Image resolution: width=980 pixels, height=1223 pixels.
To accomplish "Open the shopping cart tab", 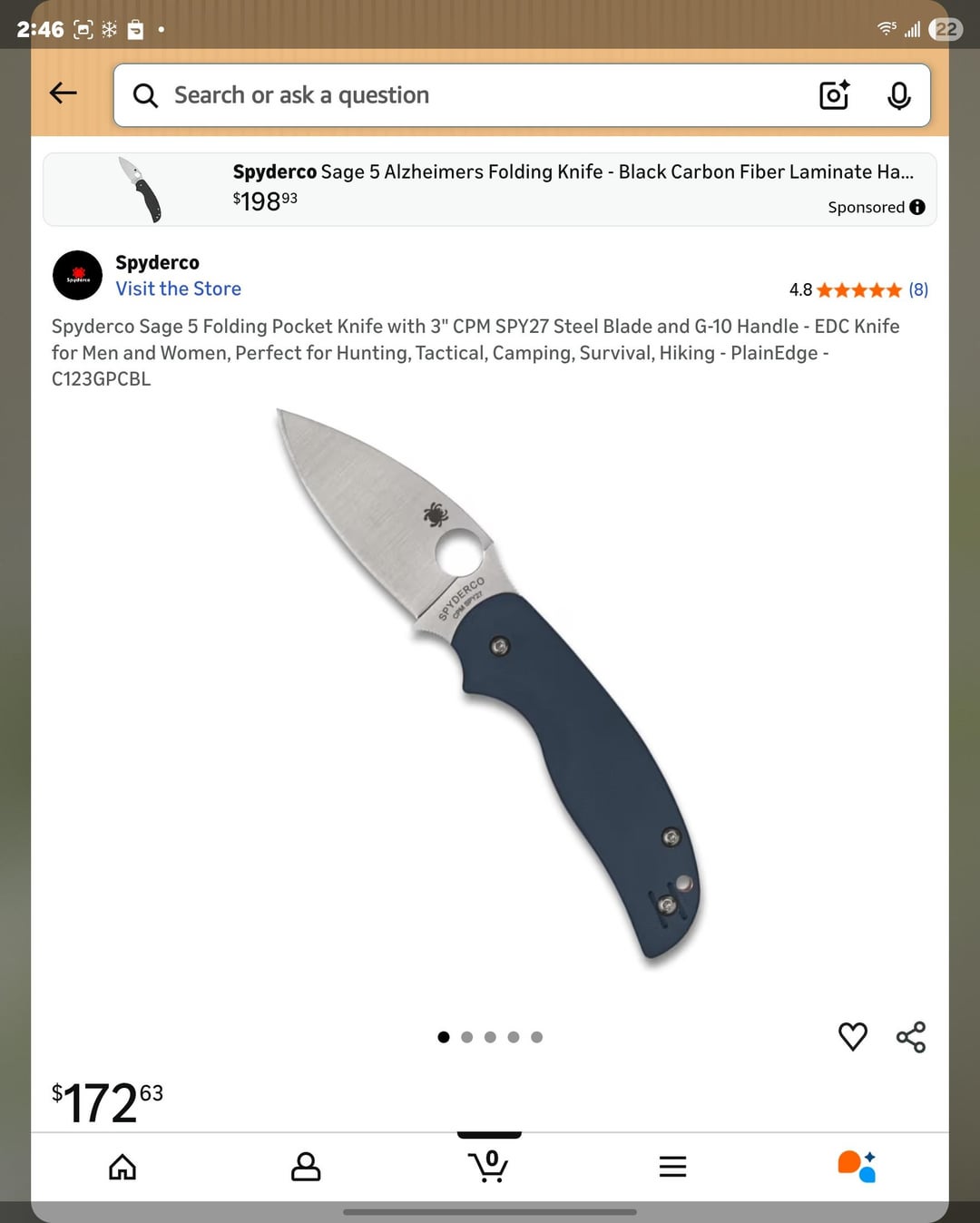I will (x=489, y=1165).
